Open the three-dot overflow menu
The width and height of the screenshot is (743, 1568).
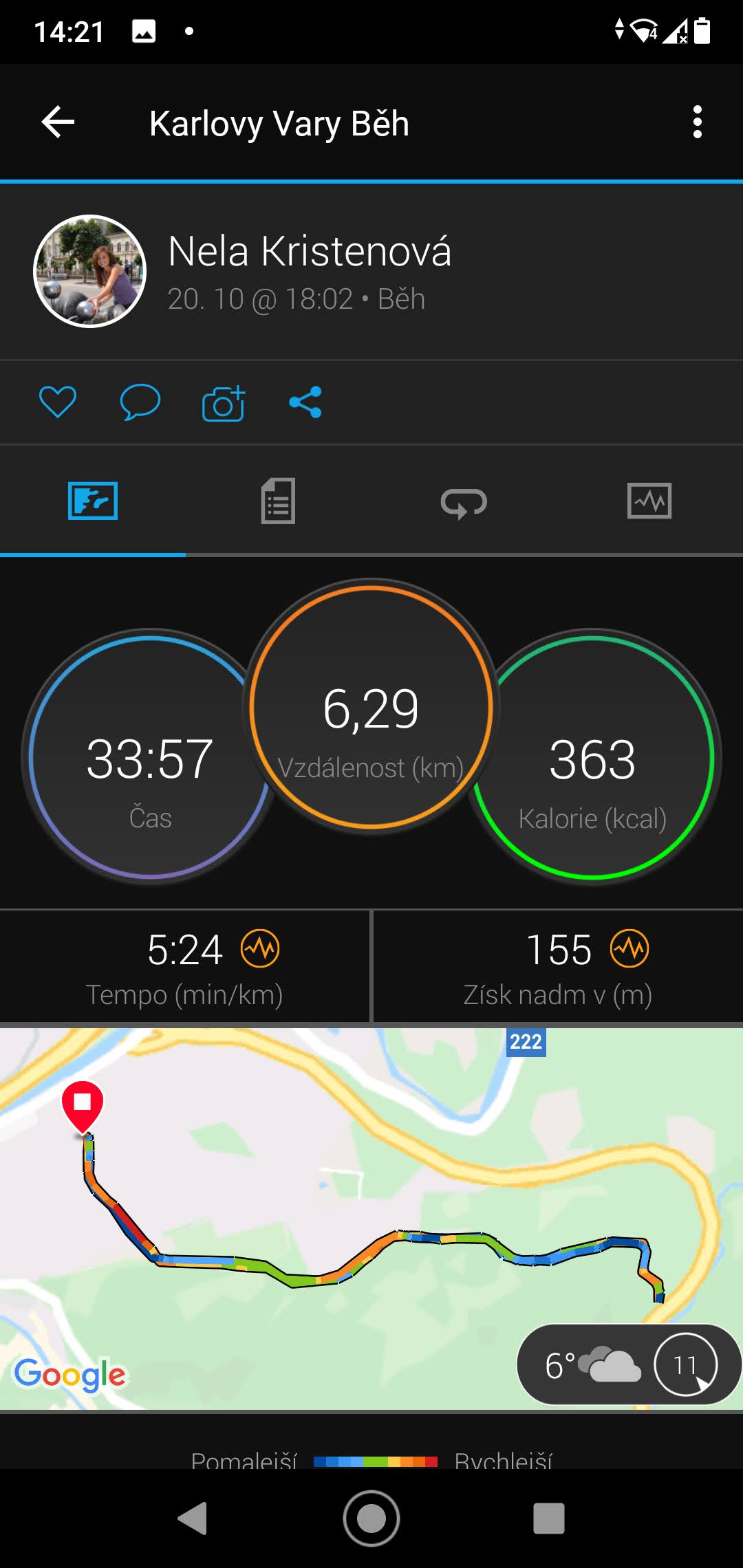click(x=698, y=122)
